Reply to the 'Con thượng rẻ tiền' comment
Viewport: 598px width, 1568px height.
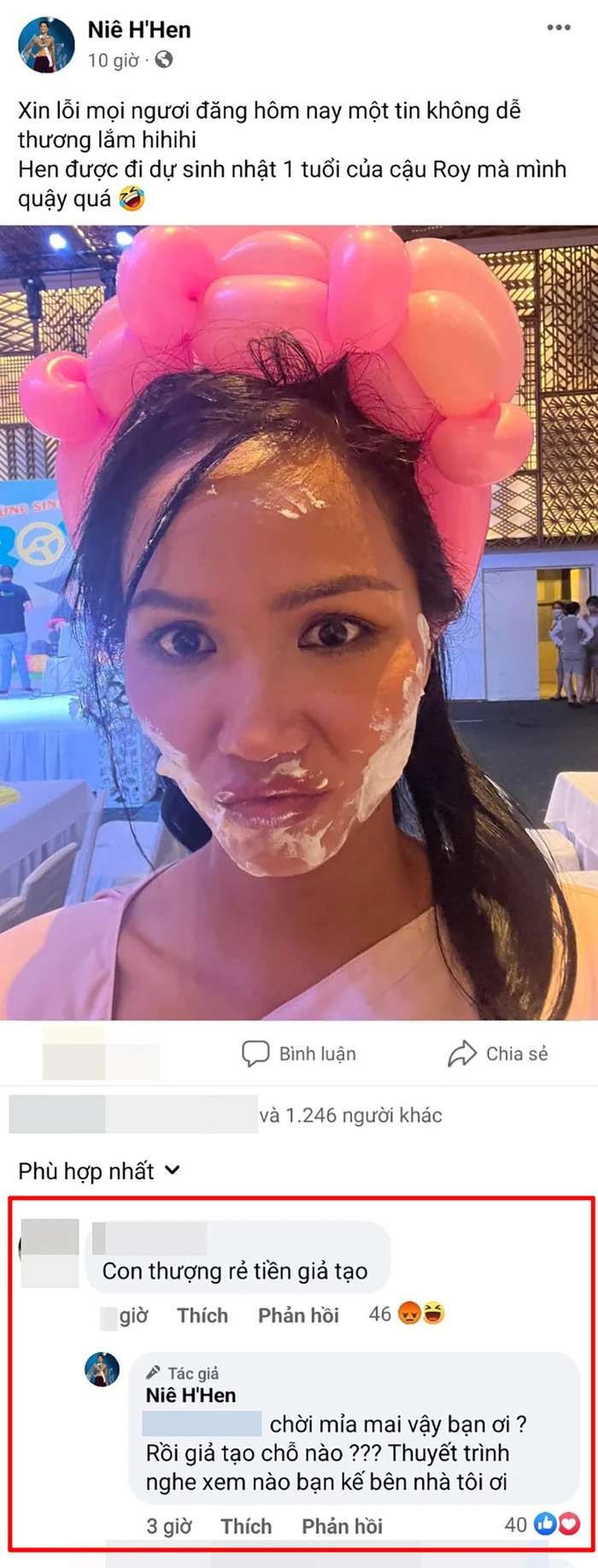(x=298, y=1316)
